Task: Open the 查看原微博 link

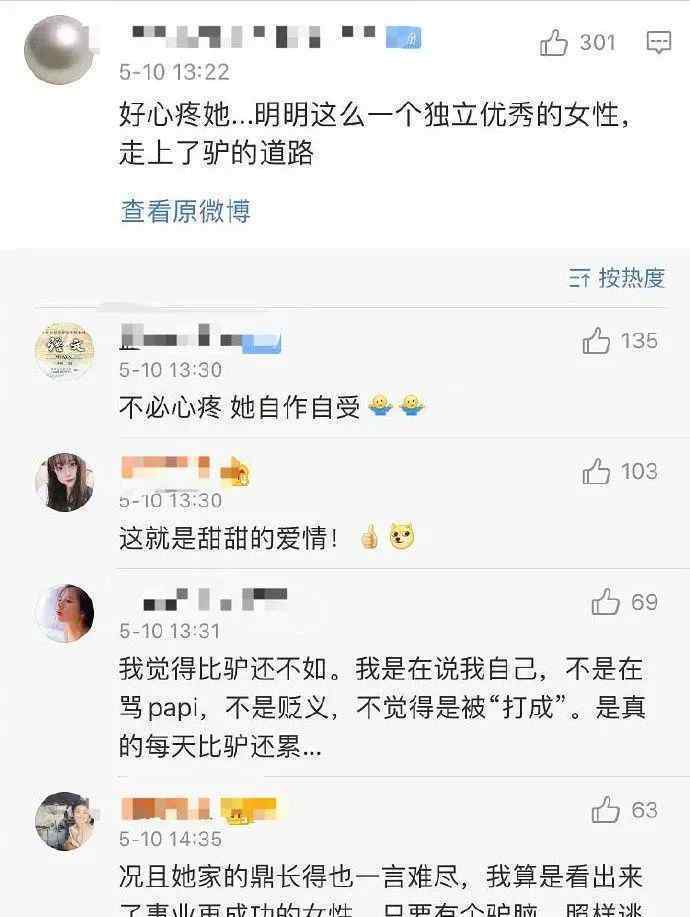Action: point(185,211)
